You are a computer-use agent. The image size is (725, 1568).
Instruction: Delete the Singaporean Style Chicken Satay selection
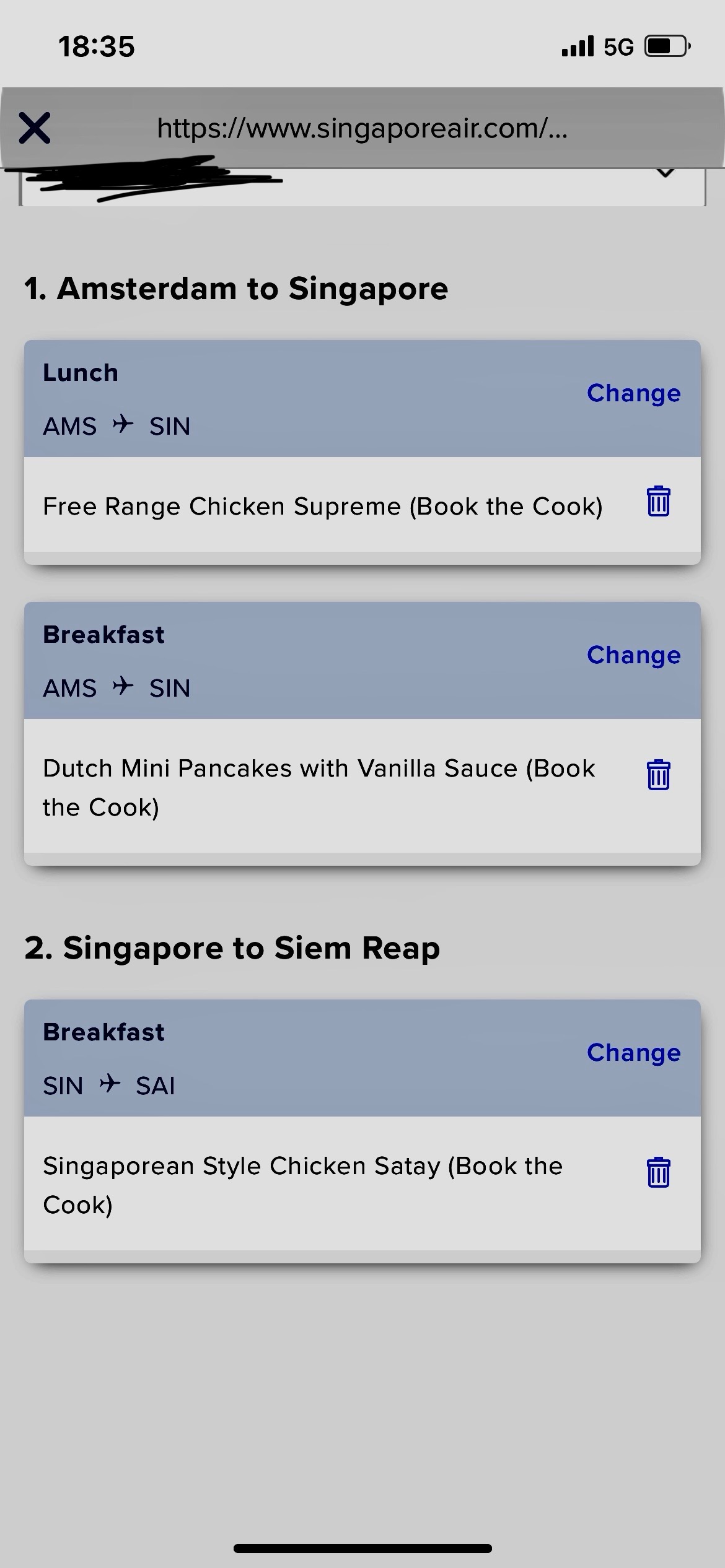(x=658, y=1173)
